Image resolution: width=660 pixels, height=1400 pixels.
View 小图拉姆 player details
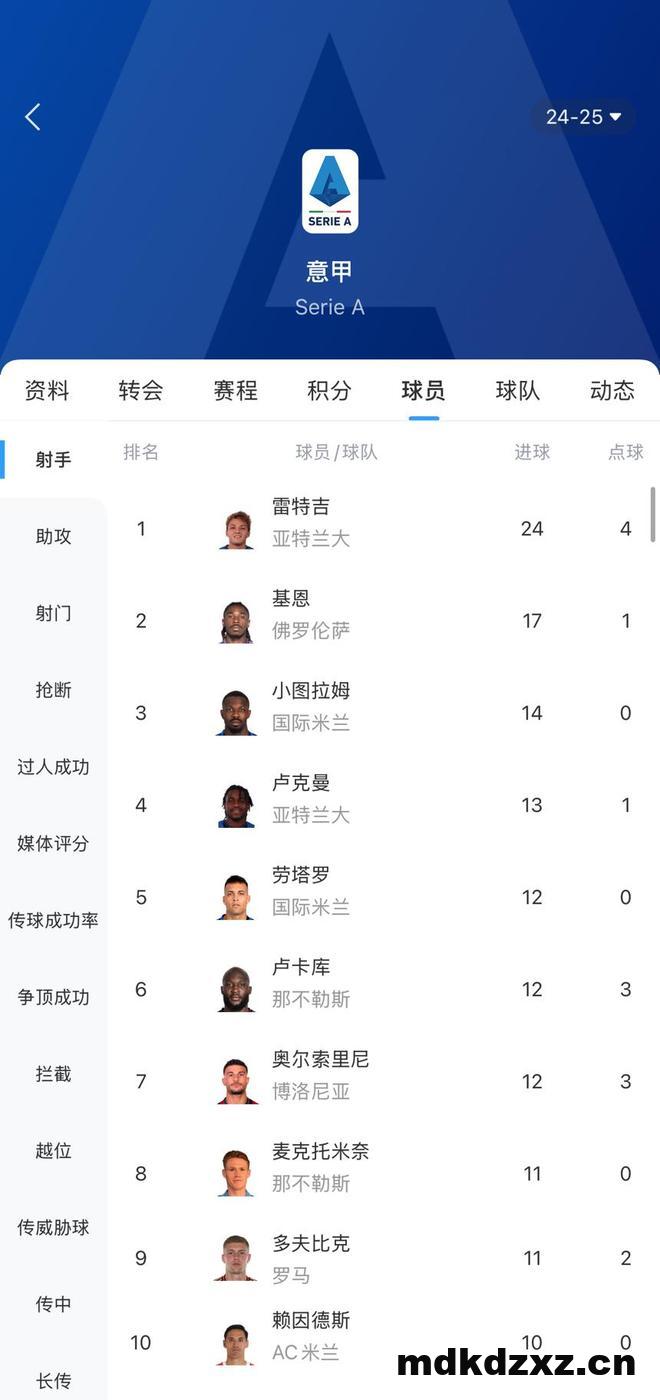383,712
